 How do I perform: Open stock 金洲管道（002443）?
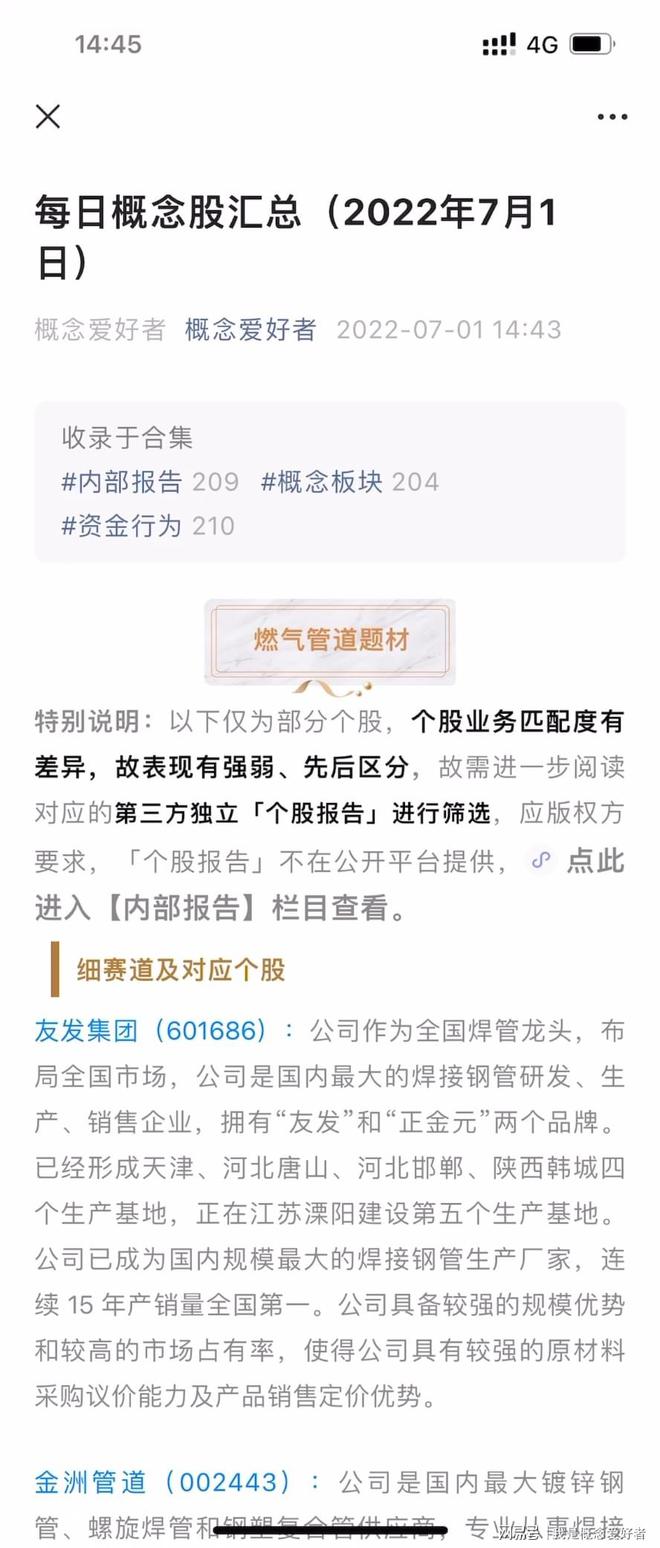165,1481
